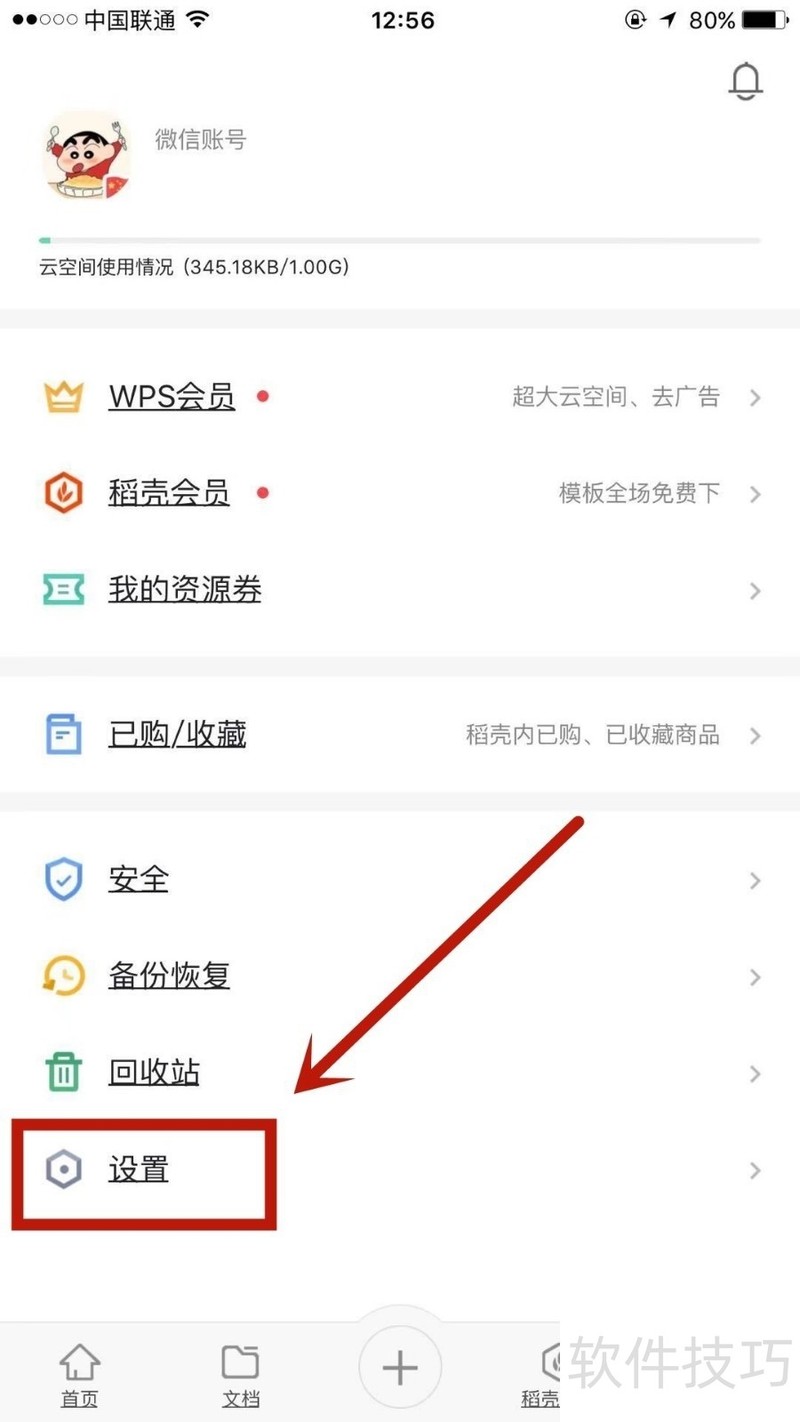View 我的资源券 coupons
The image size is (800, 1422).
click(x=400, y=590)
